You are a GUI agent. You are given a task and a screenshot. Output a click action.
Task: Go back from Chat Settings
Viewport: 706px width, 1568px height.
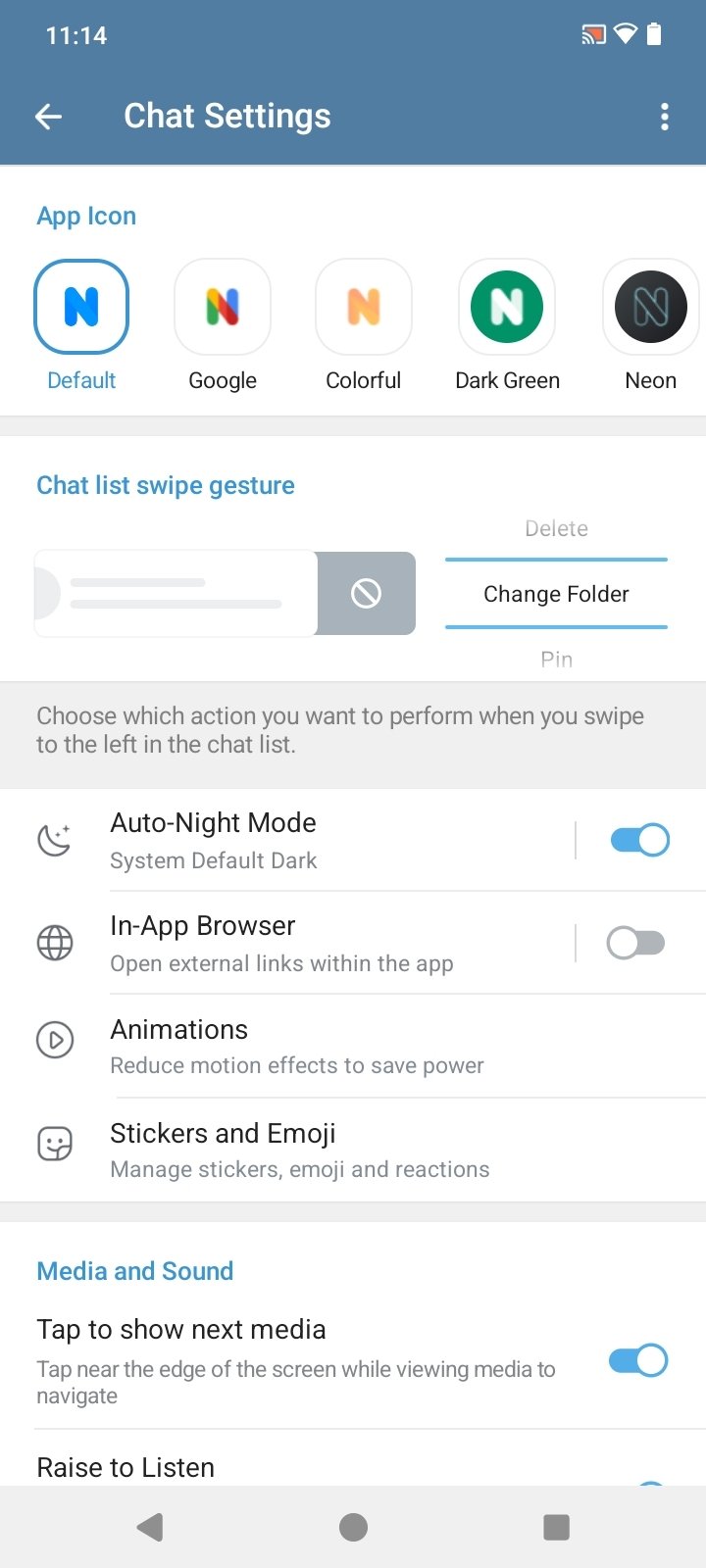point(48,117)
